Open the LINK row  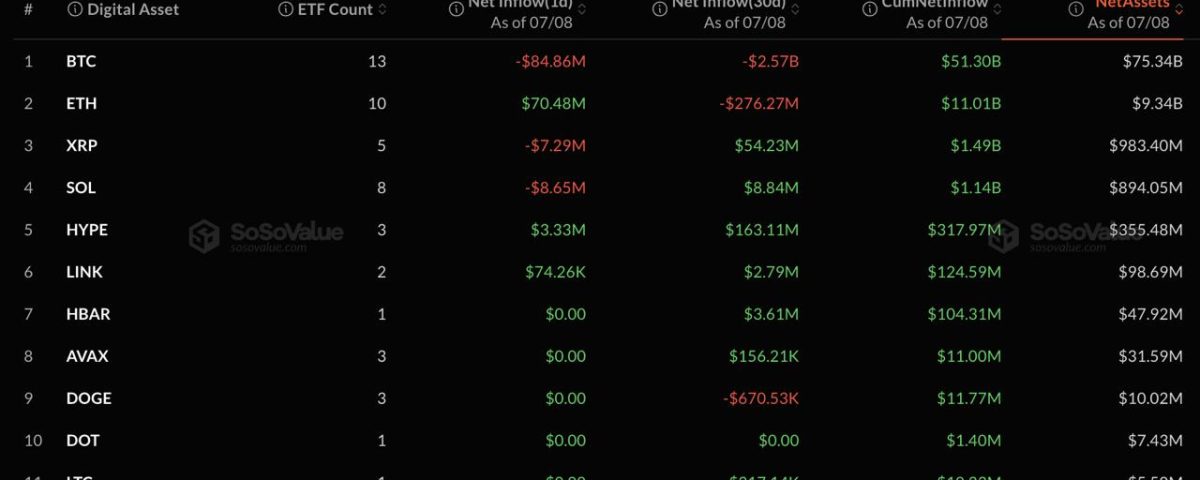(600, 271)
